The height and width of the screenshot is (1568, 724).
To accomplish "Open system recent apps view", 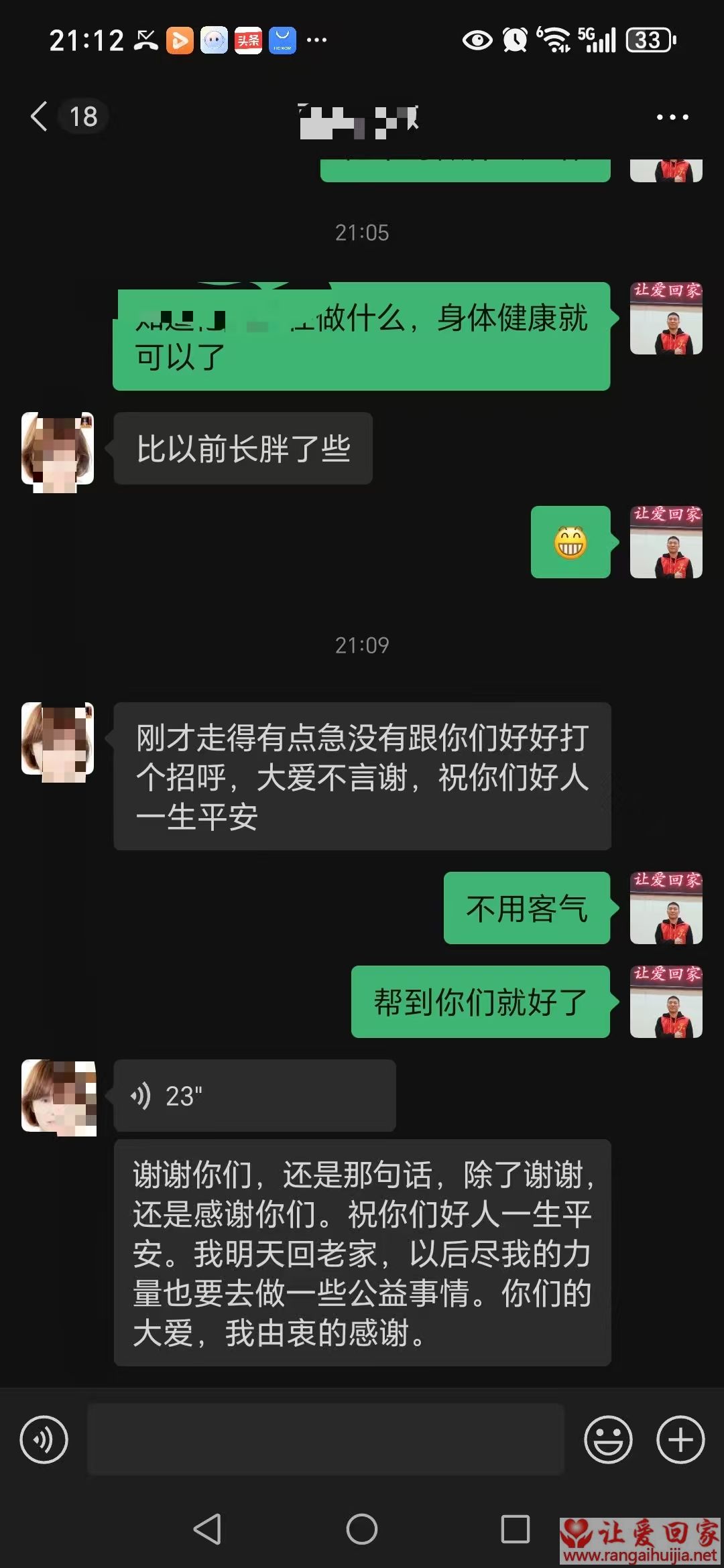I will 516,1530.
